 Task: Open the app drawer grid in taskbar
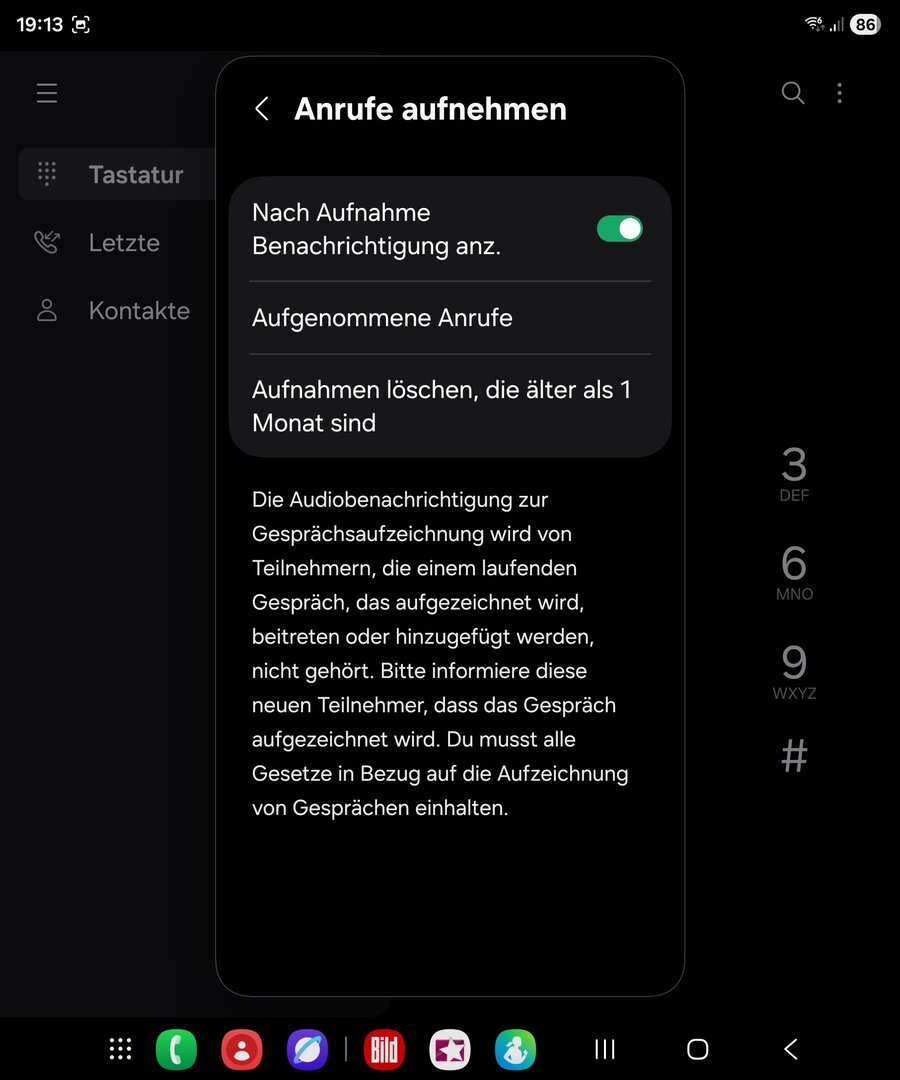pyautogui.click(x=120, y=1049)
